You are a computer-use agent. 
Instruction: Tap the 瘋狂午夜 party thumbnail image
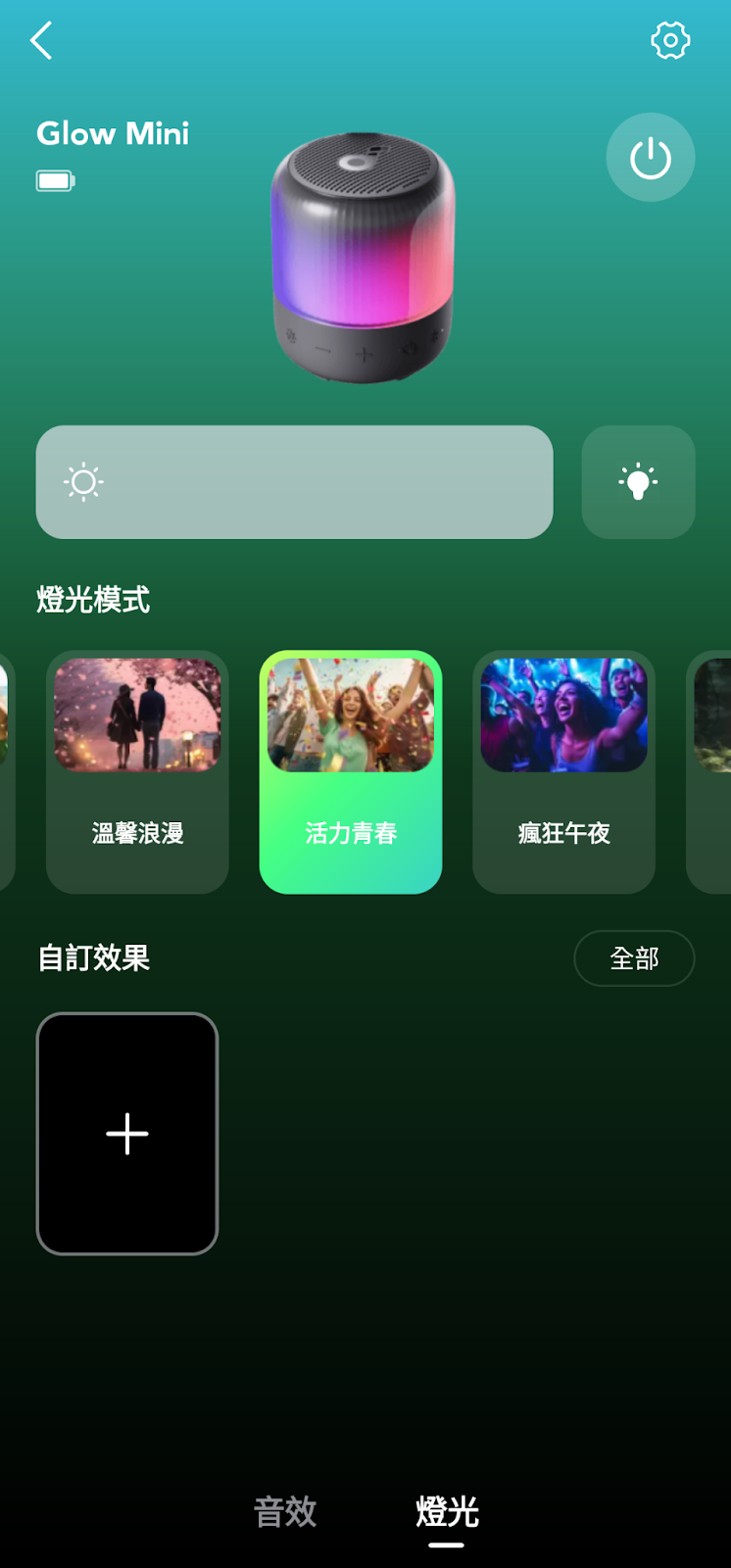pos(562,713)
